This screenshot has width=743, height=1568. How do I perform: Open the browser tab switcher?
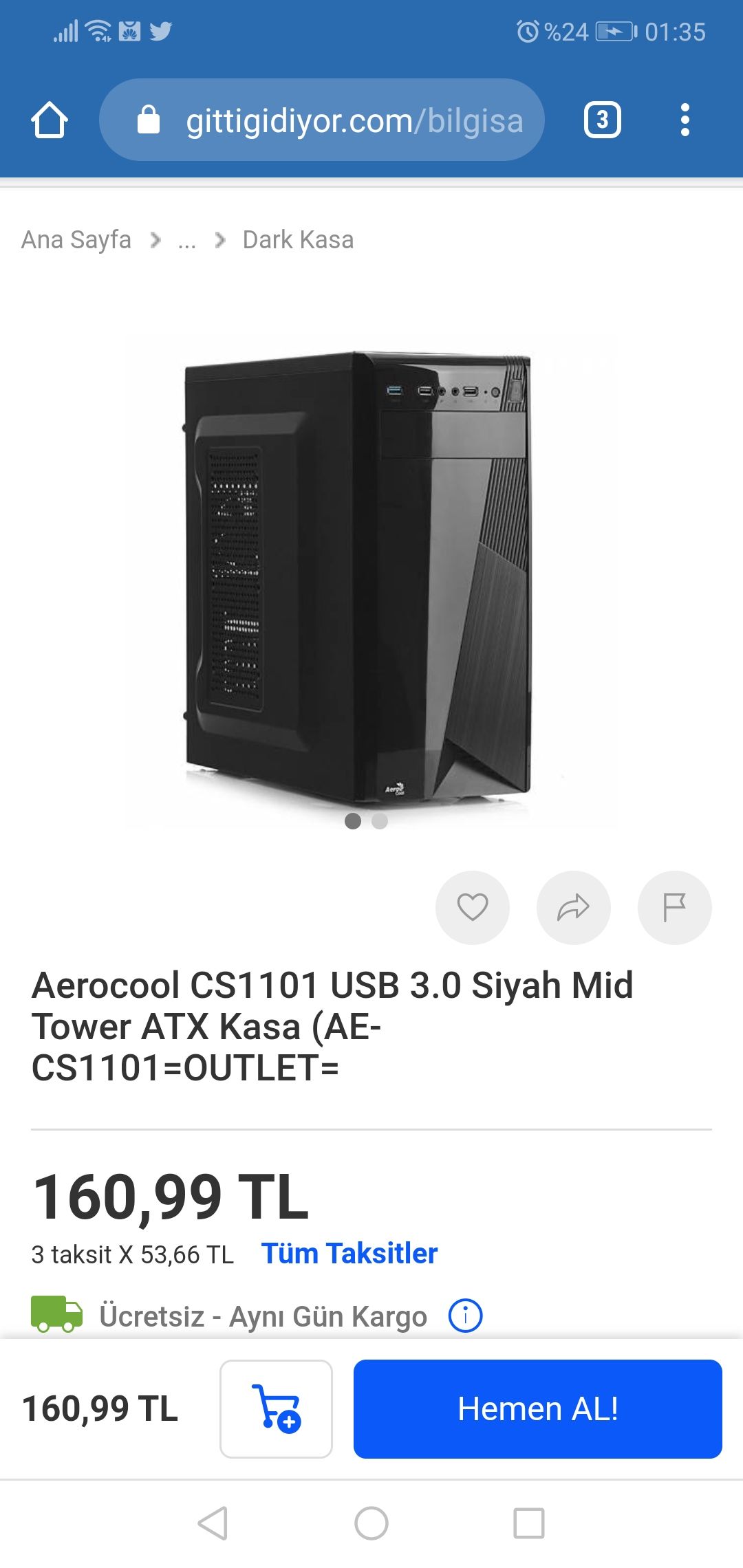pyautogui.click(x=602, y=120)
